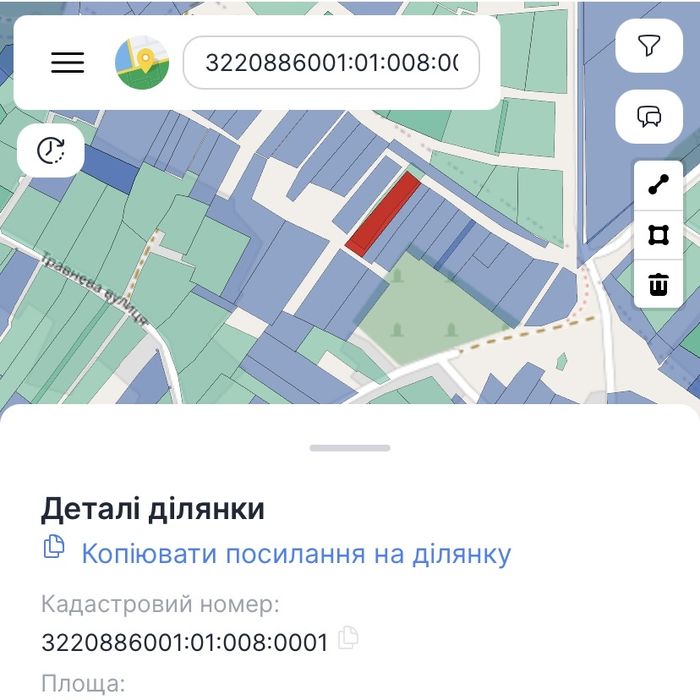Select the line measurement tool
The image size is (700, 700).
(658, 184)
